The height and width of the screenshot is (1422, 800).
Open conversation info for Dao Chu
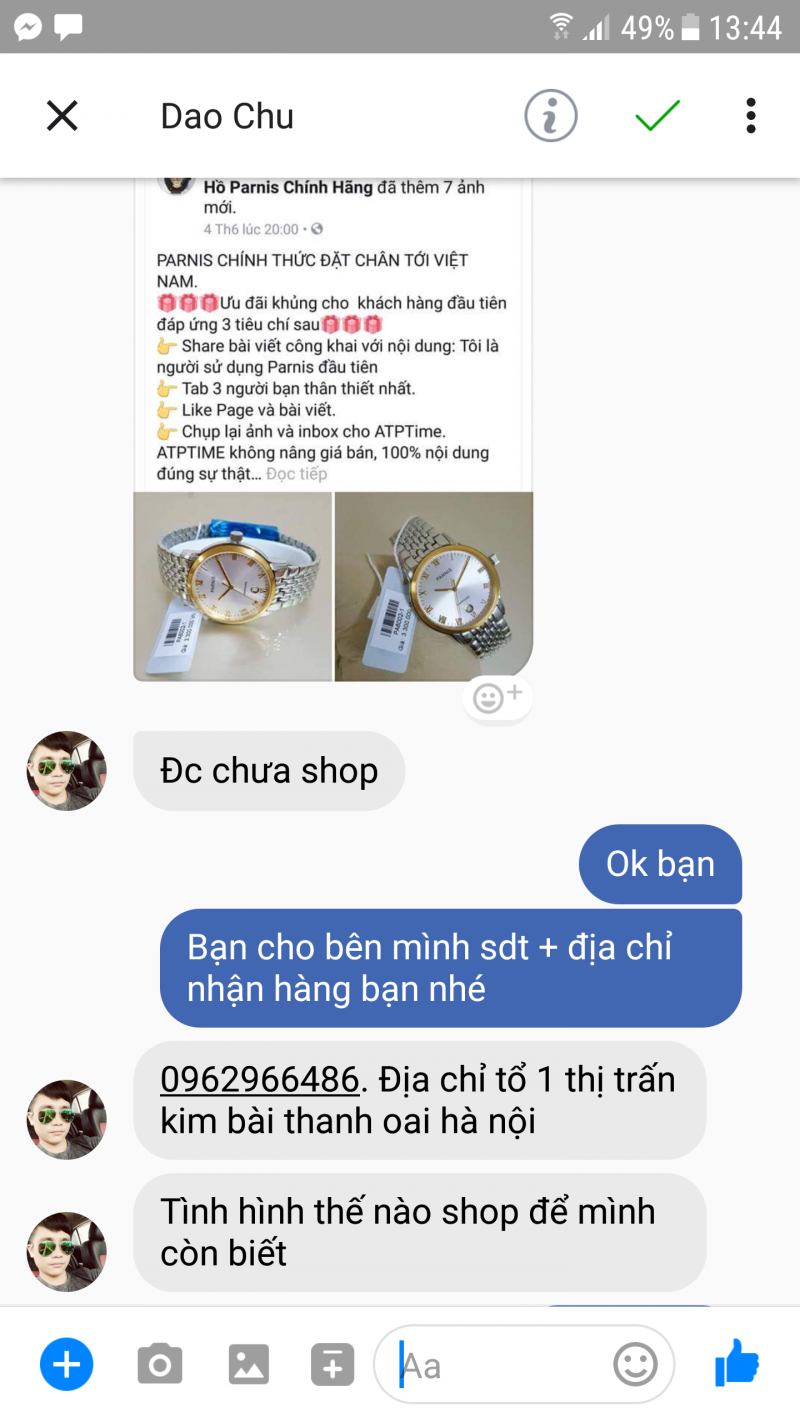(551, 116)
